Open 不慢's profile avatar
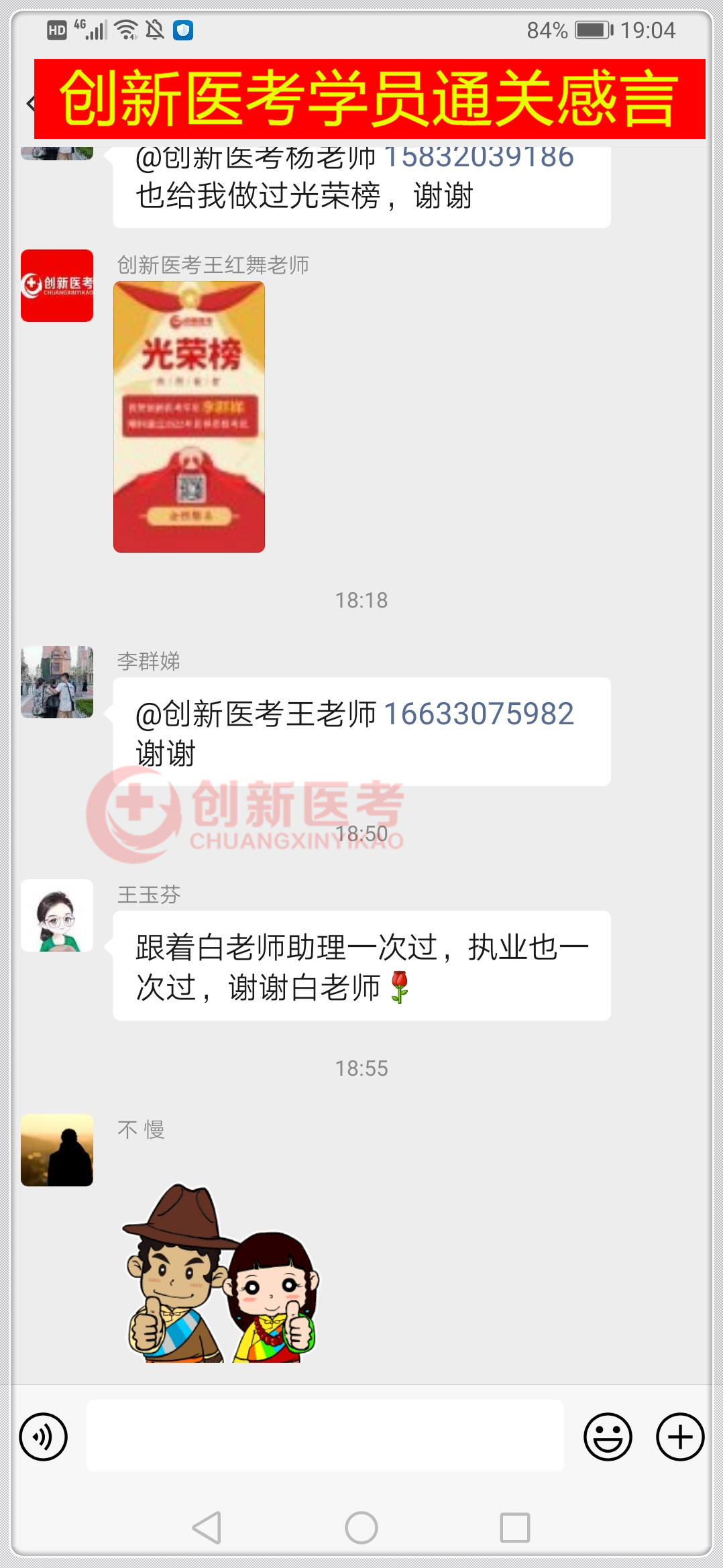Viewport: 723px width, 1568px height. (57, 1150)
